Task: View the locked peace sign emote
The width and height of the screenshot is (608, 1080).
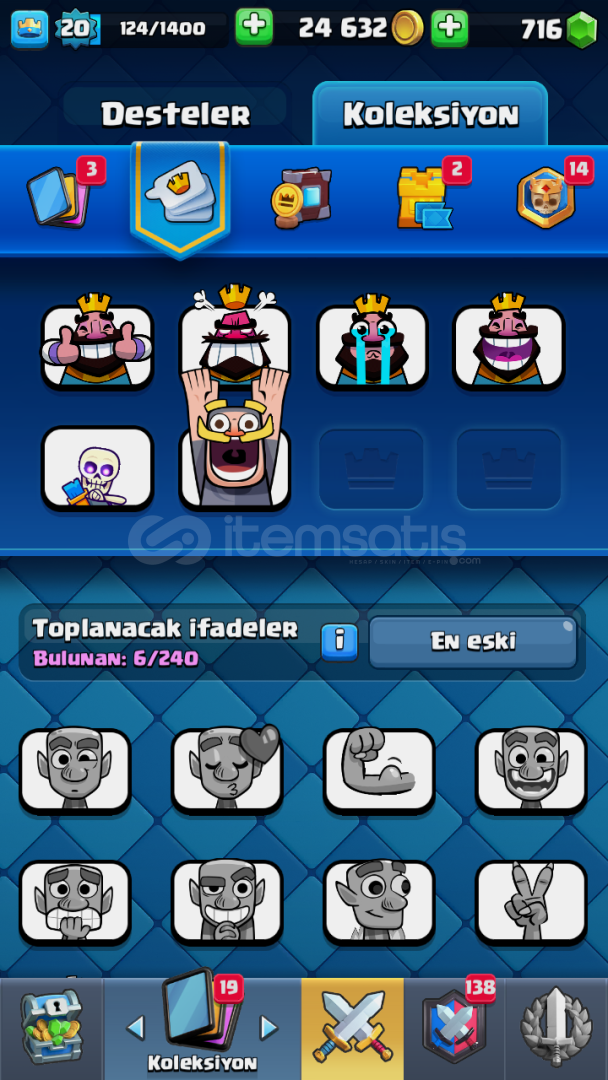Action: pos(530,902)
